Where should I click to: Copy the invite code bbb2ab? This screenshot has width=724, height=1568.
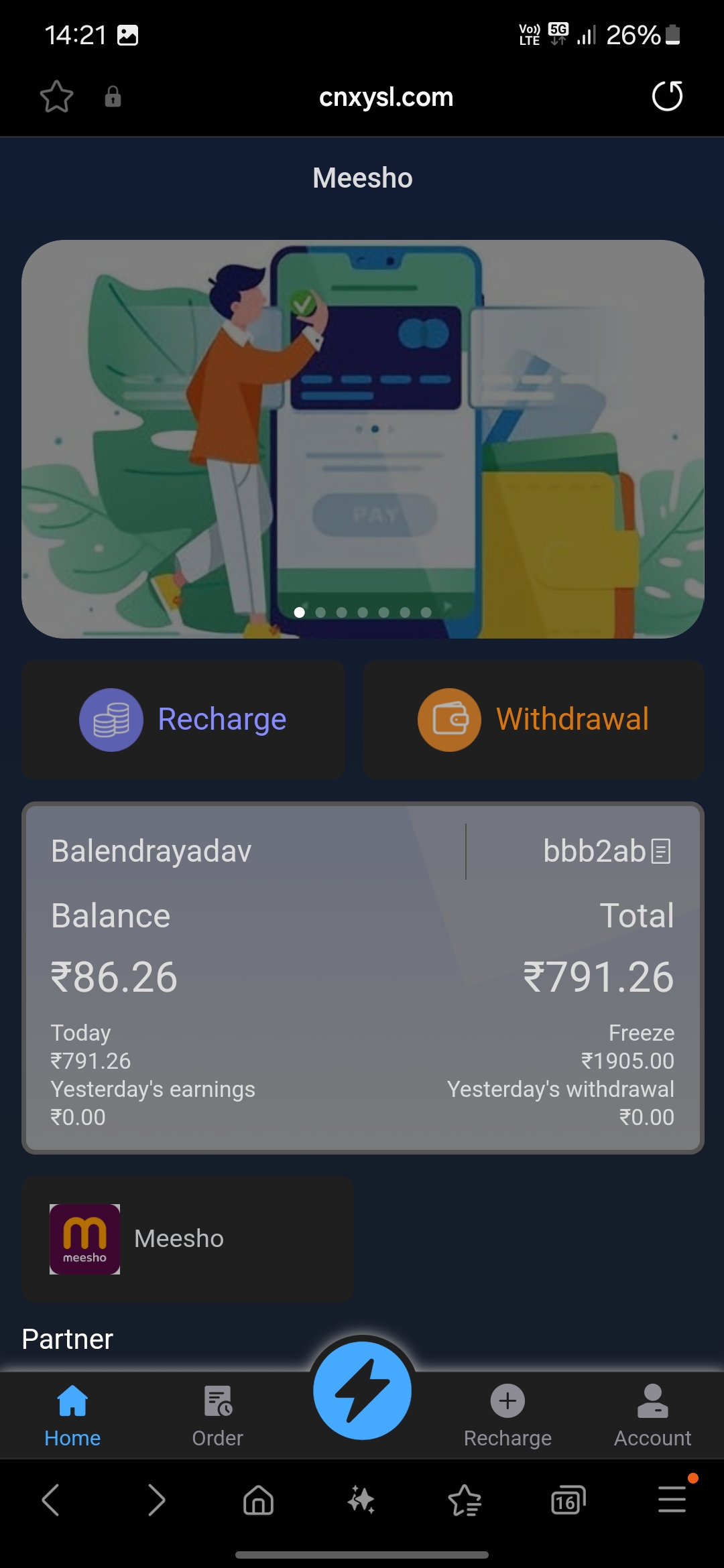point(661,851)
